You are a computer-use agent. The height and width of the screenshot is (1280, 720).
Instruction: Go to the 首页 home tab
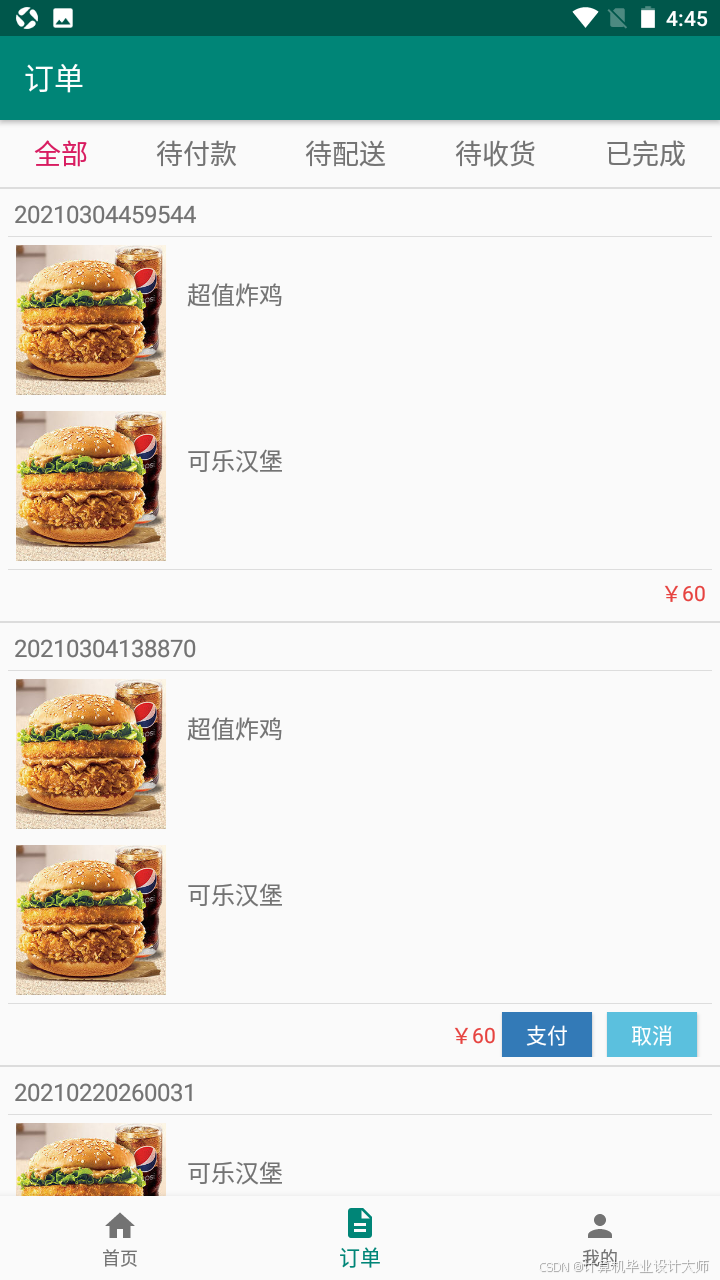point(120,1238)
